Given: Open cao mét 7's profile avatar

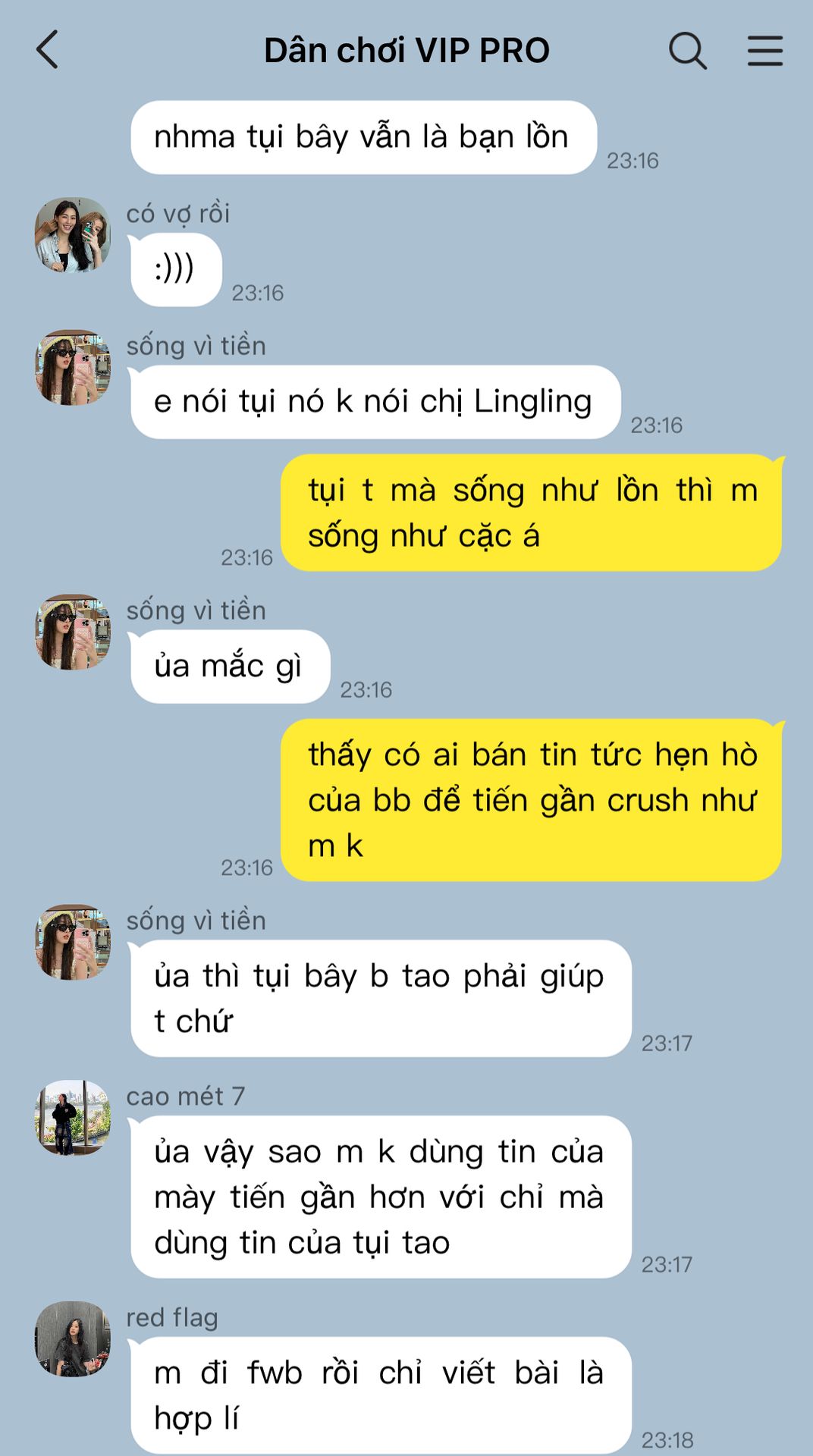Looking at the screenshot, I should pyautogui.click(x=73, y=1118).
